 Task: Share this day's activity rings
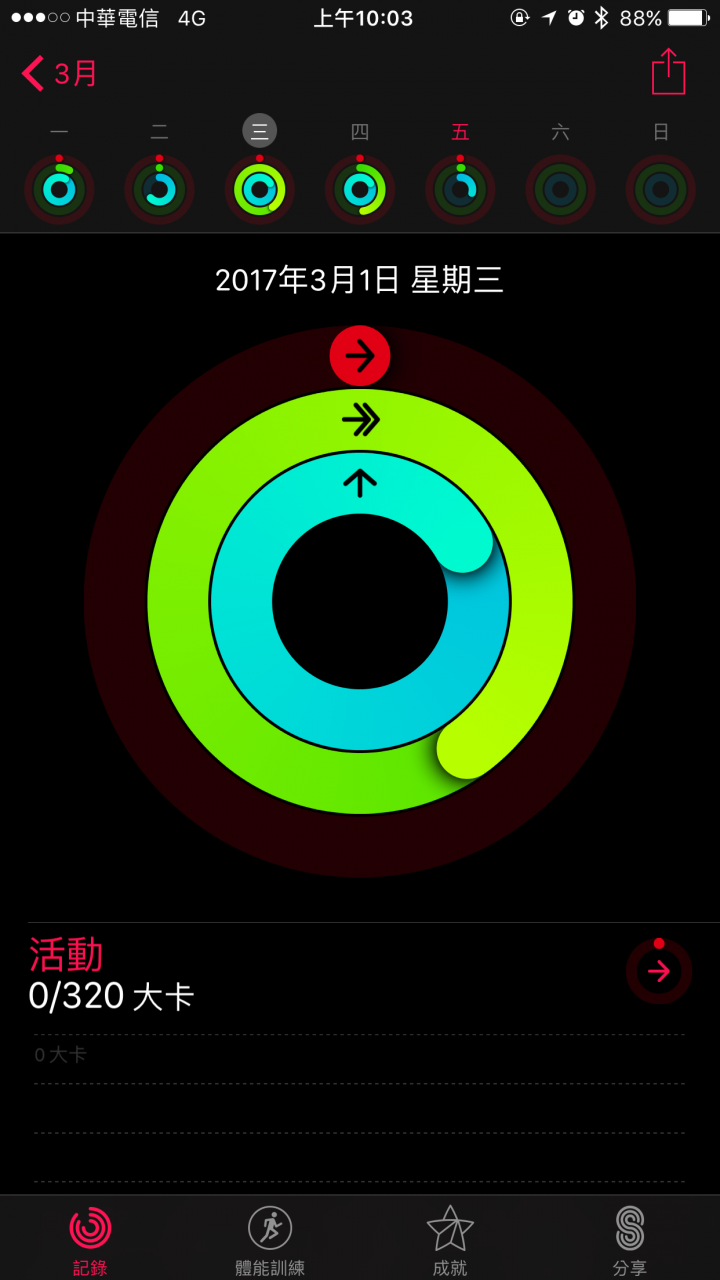pos(668,73)
